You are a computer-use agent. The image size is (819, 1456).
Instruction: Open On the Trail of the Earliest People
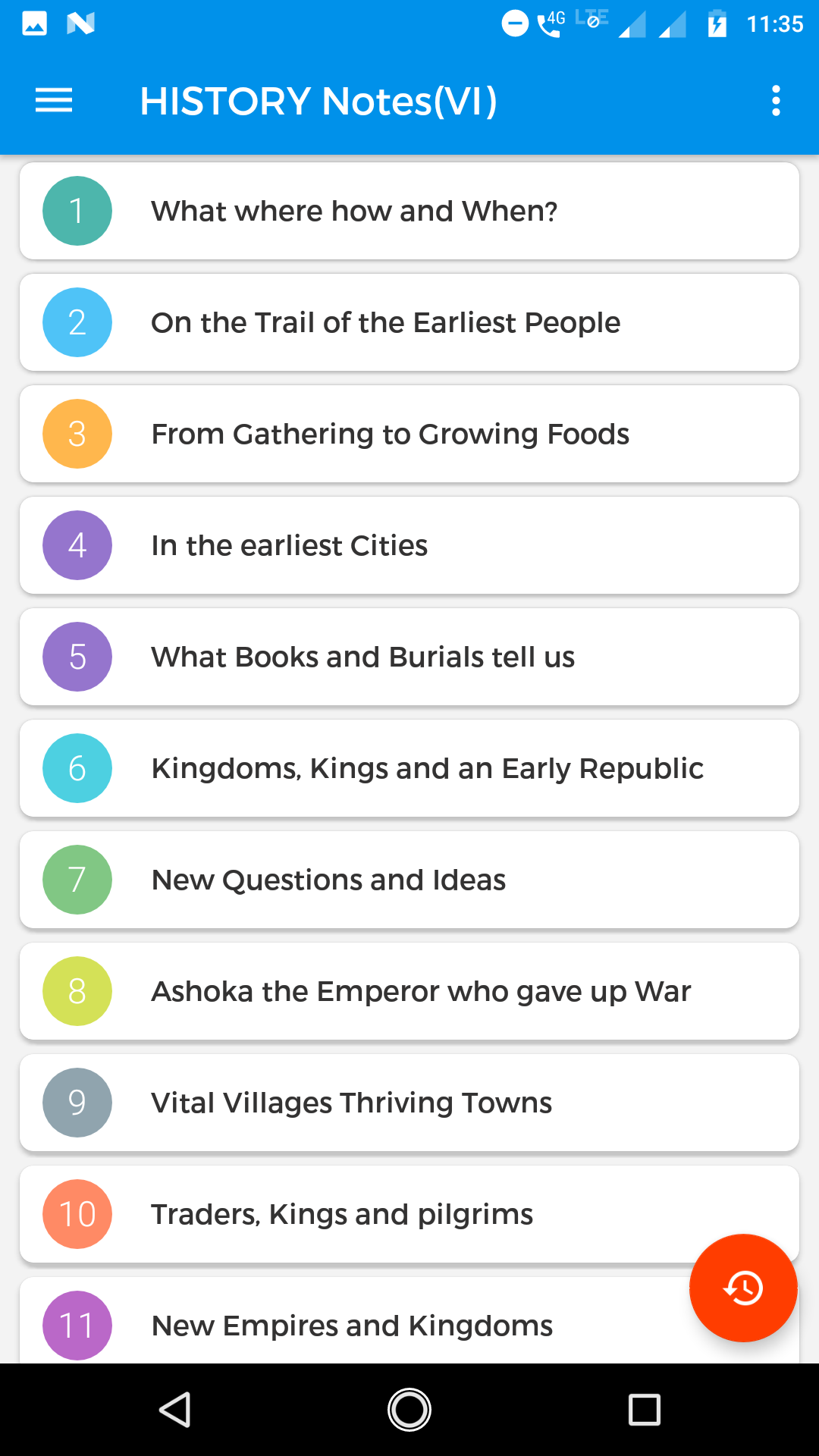[409, 322]
